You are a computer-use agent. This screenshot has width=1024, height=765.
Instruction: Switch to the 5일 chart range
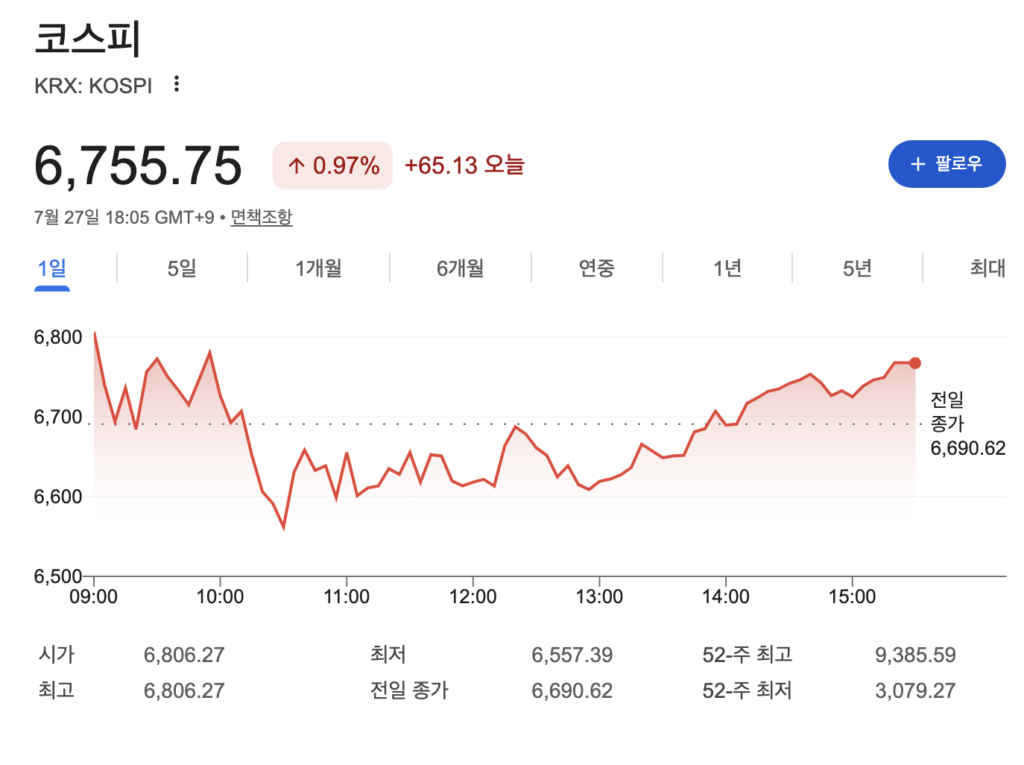[x=182, y=268]
